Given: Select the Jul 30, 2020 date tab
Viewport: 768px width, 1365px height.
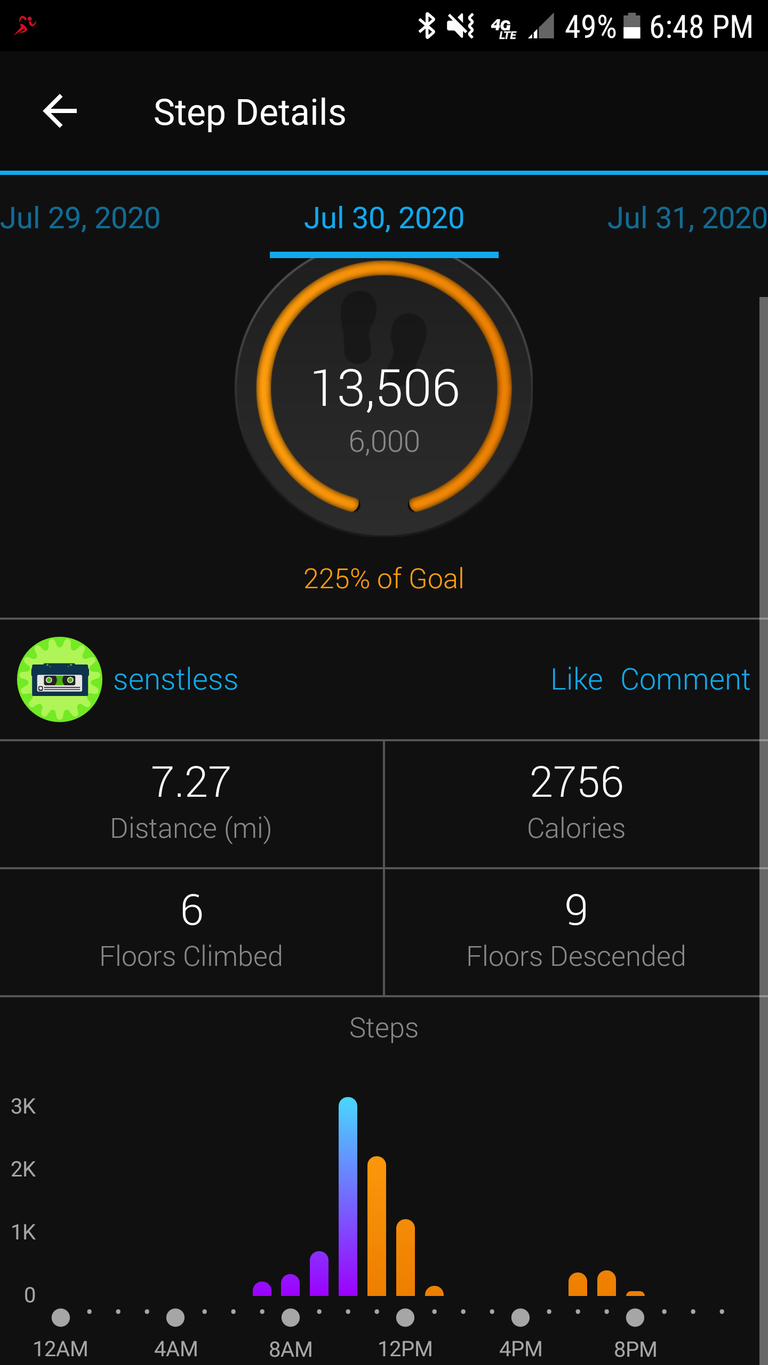Looking at the screenshot, I should [x=384, y=218].
